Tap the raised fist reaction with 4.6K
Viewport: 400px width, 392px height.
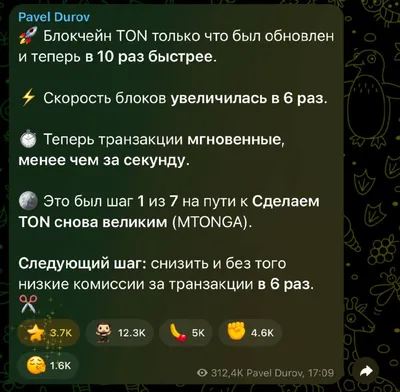coord(250,332)
